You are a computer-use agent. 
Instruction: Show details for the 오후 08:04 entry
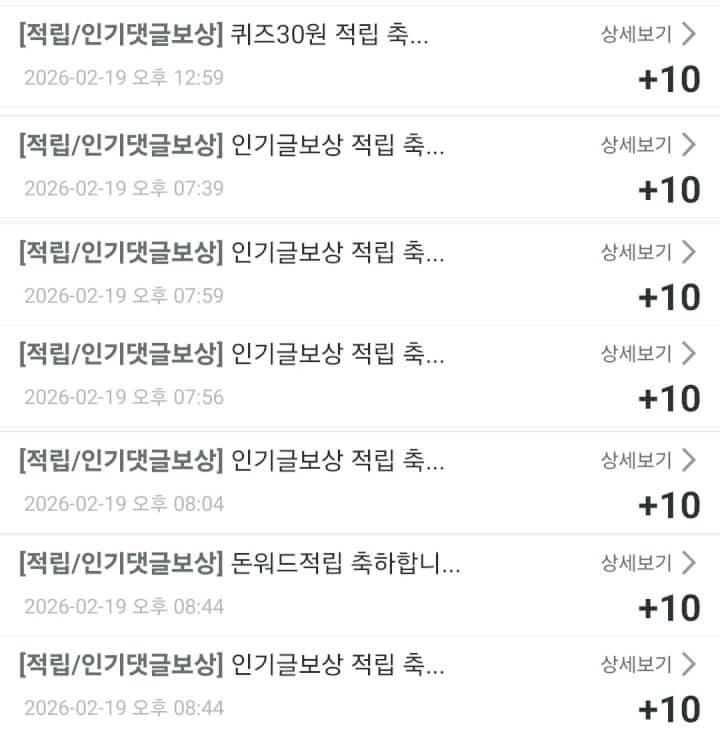coord(647,460)
